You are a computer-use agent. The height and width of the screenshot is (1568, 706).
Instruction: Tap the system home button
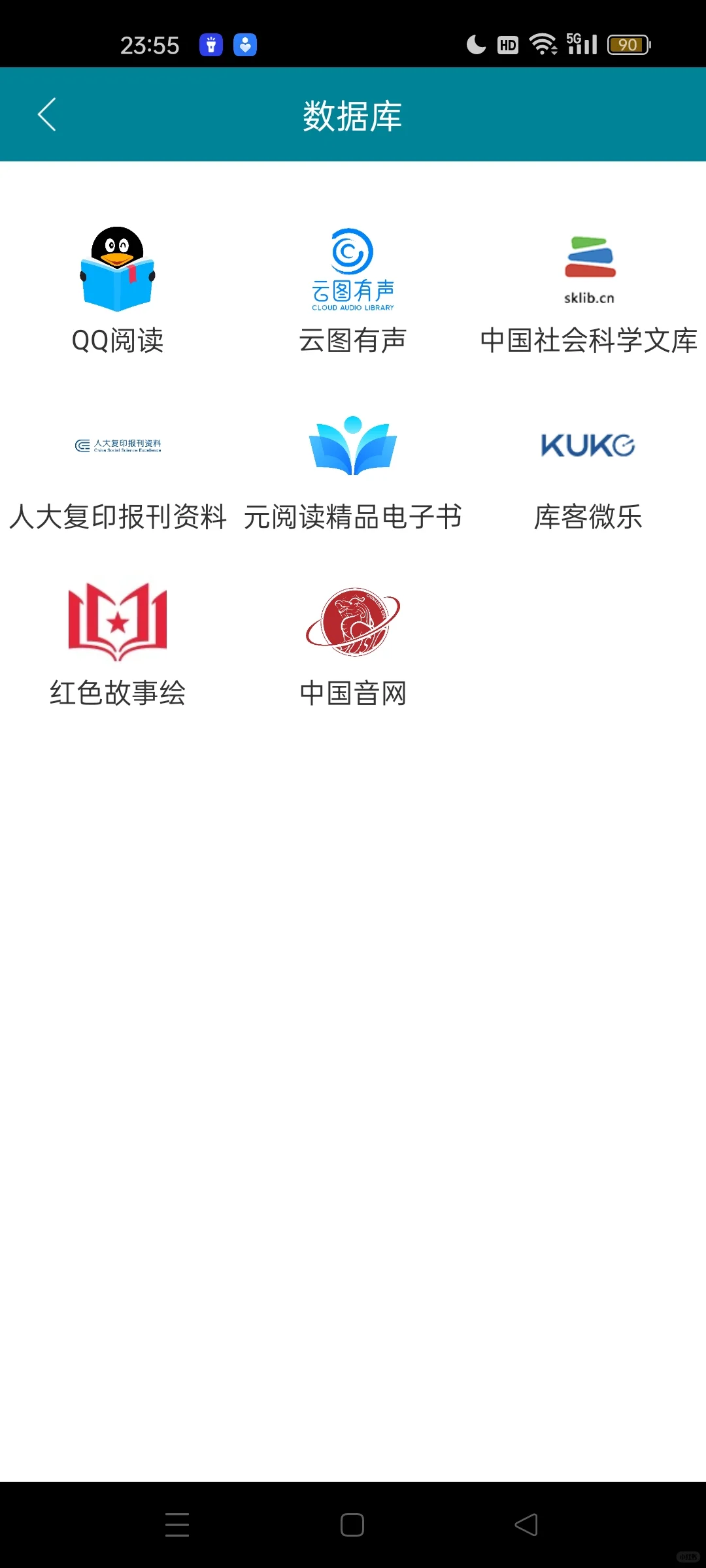coord(352,1525)
